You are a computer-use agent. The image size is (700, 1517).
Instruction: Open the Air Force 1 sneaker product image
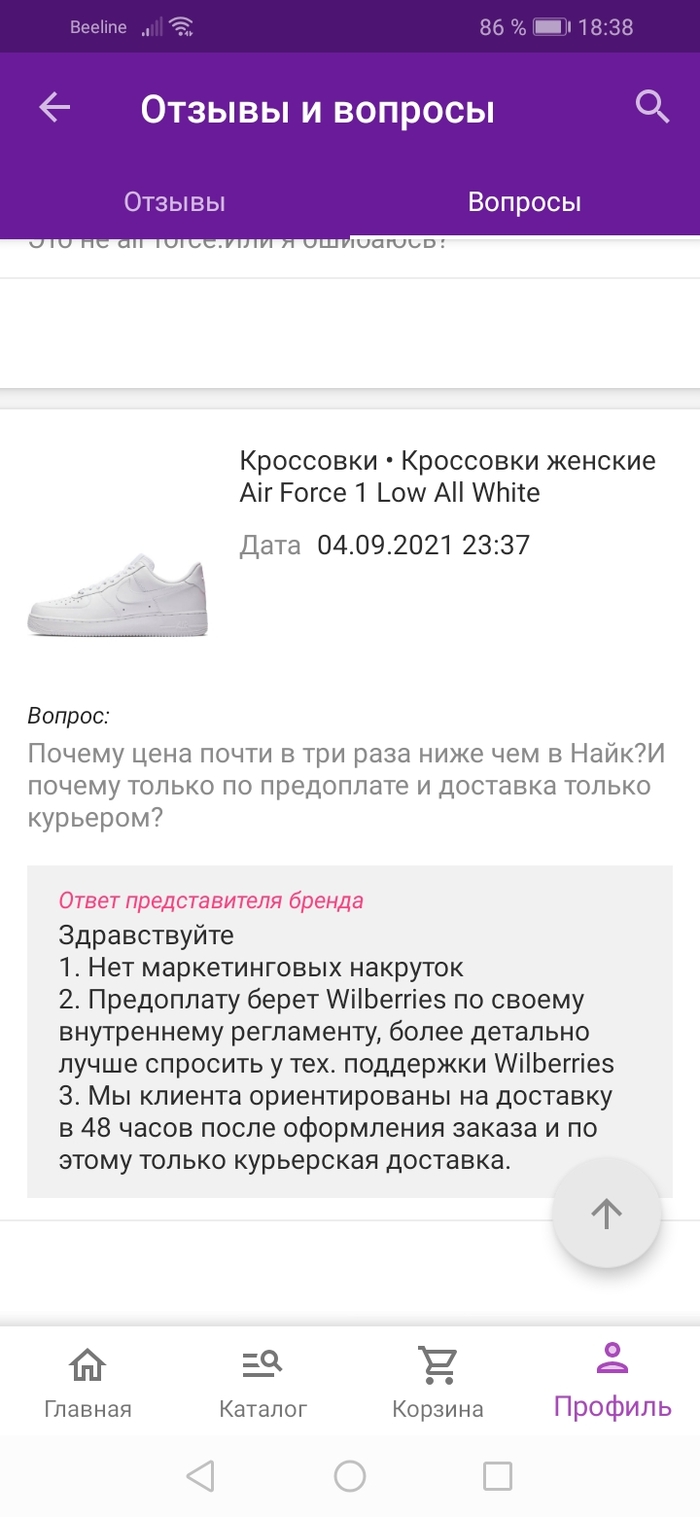pyautogui.click(x=117, y=595)
